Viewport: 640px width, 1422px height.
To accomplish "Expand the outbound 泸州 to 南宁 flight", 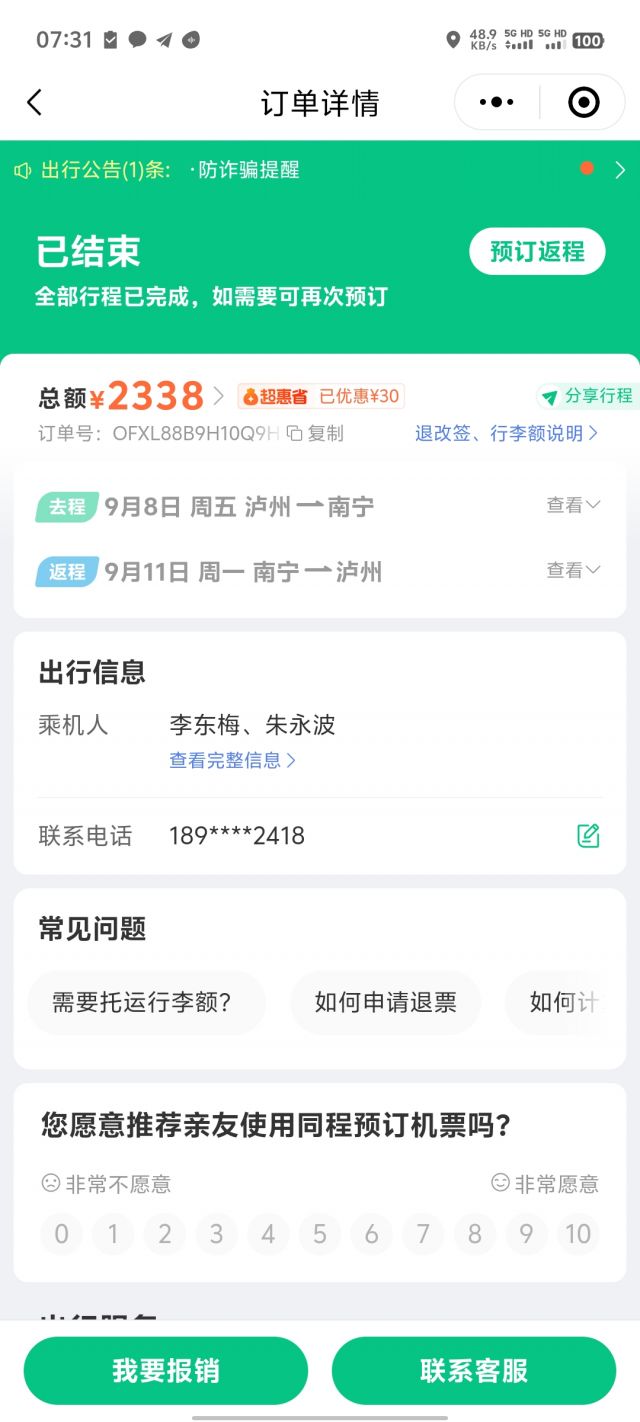I will tap(573, 506).
